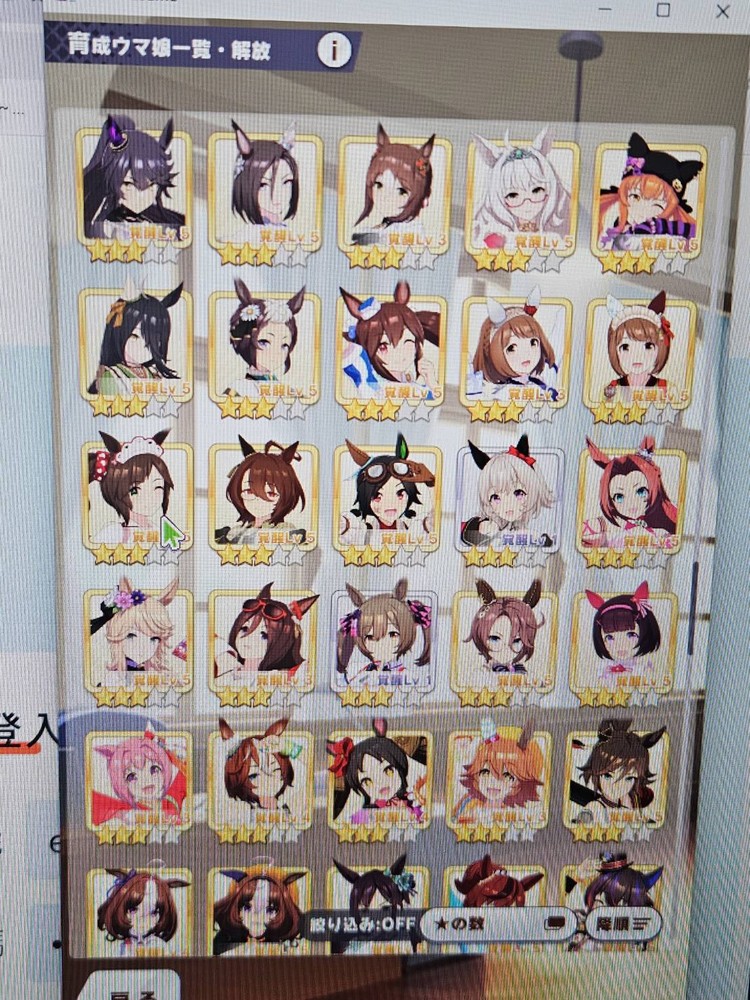Viewport: 750px width, 1000px height.
Task: Toggle the 降順 sort order button
Action: pos(624,922)
